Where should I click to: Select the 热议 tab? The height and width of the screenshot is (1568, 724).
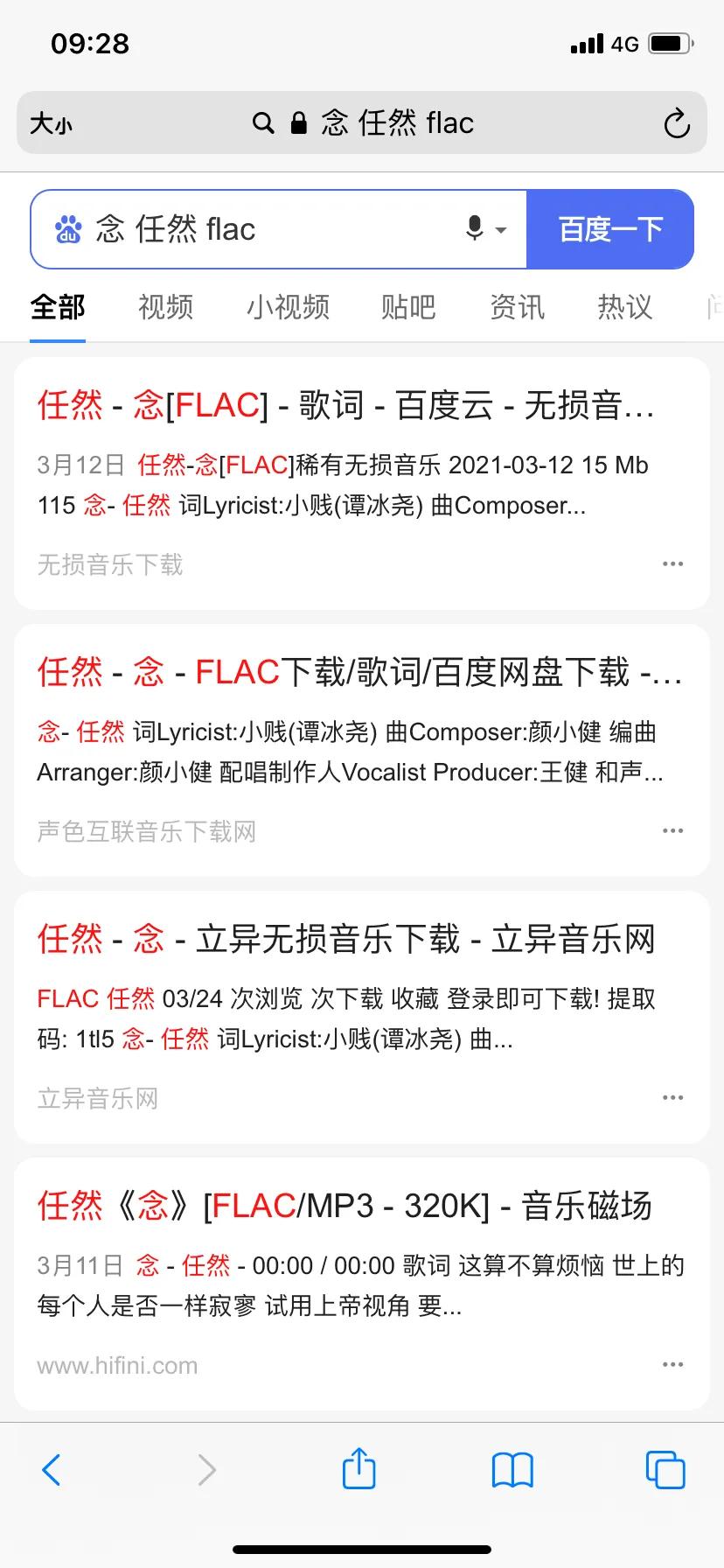(624, 307)
